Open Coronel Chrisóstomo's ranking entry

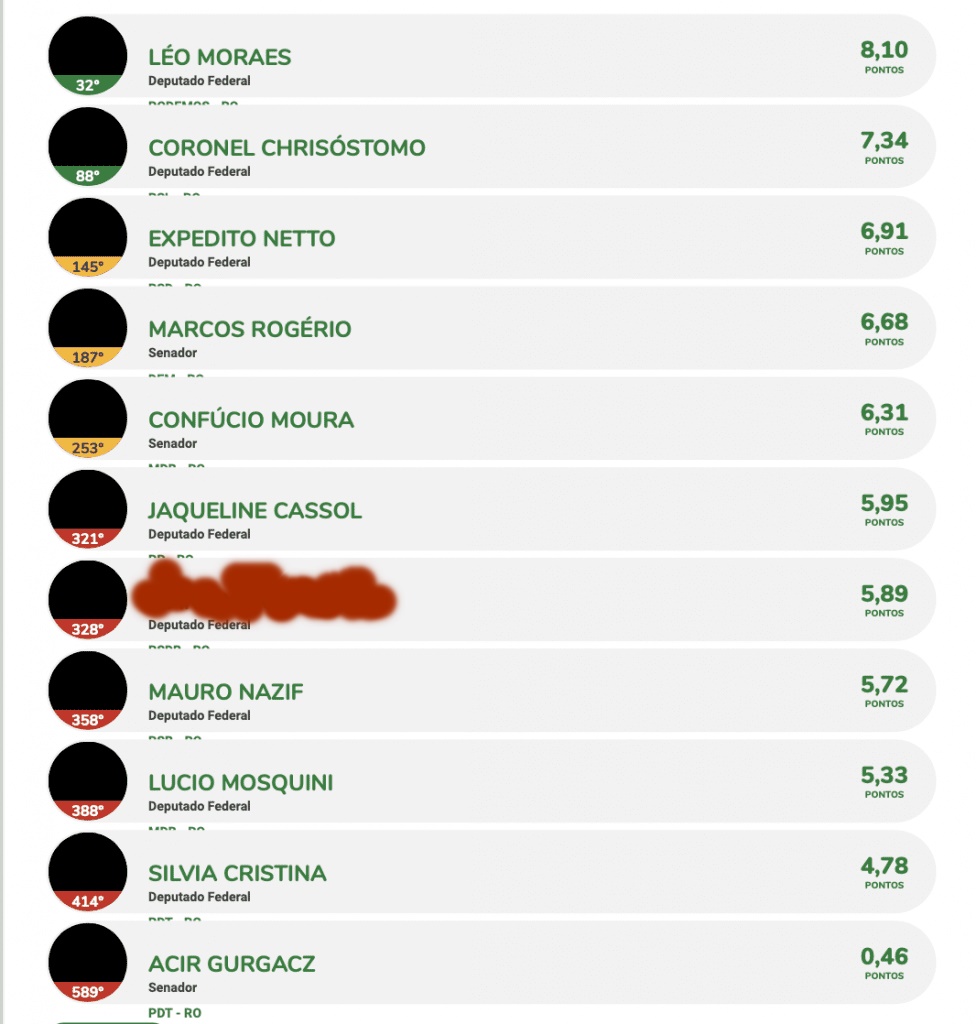click(x=286, y=148)
